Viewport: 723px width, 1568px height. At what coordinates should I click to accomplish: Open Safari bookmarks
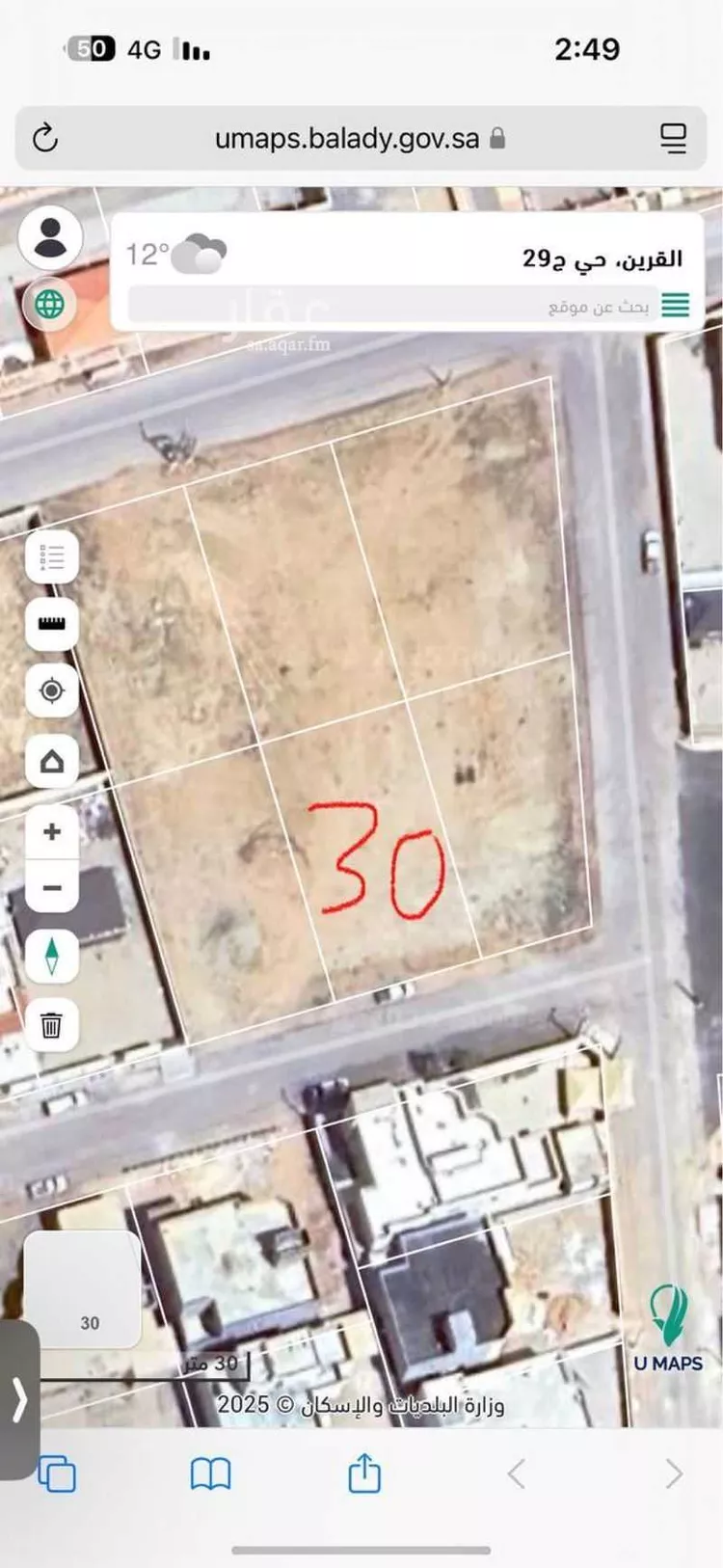(210, 1474)
